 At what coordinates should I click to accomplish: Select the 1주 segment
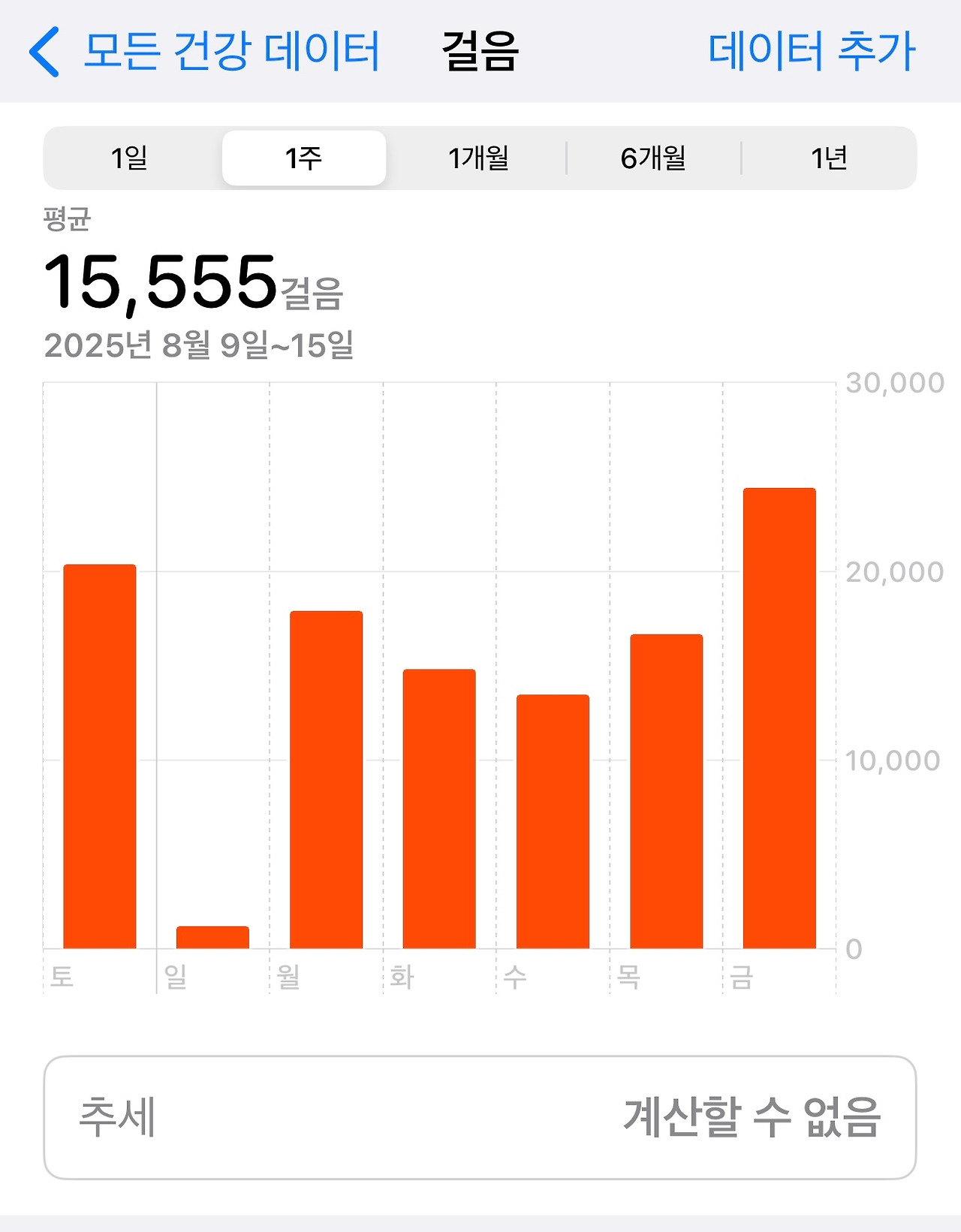coord(304,158)
